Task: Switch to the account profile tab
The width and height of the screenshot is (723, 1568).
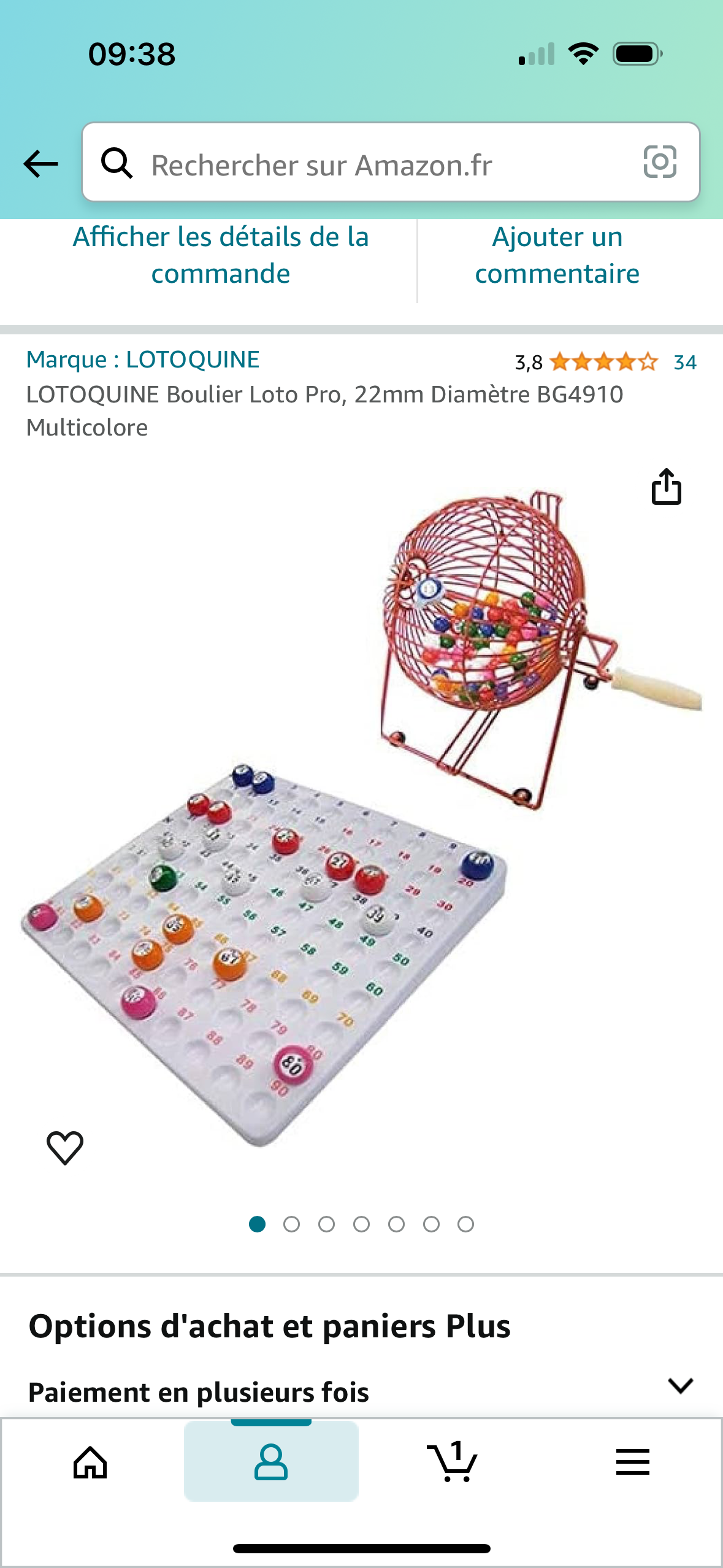Action: pyautogui.click(x=271, y=1462)
